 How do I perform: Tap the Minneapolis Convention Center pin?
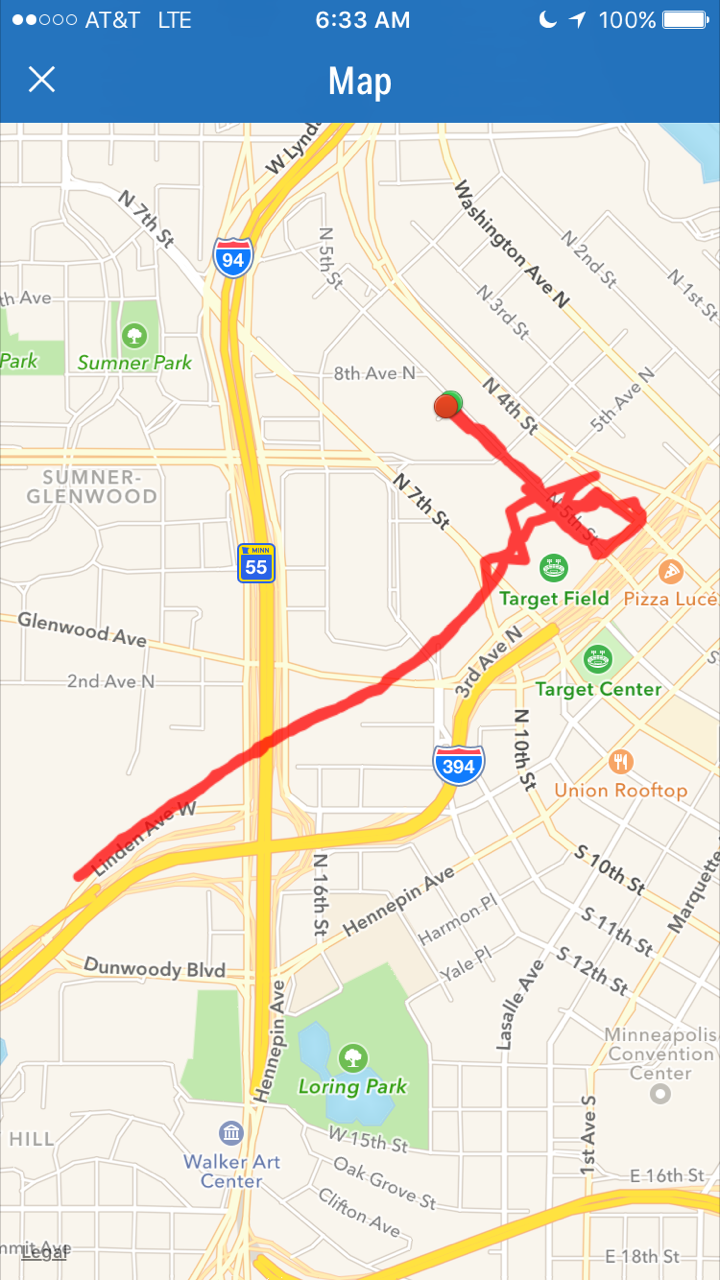pos(660,1093)
